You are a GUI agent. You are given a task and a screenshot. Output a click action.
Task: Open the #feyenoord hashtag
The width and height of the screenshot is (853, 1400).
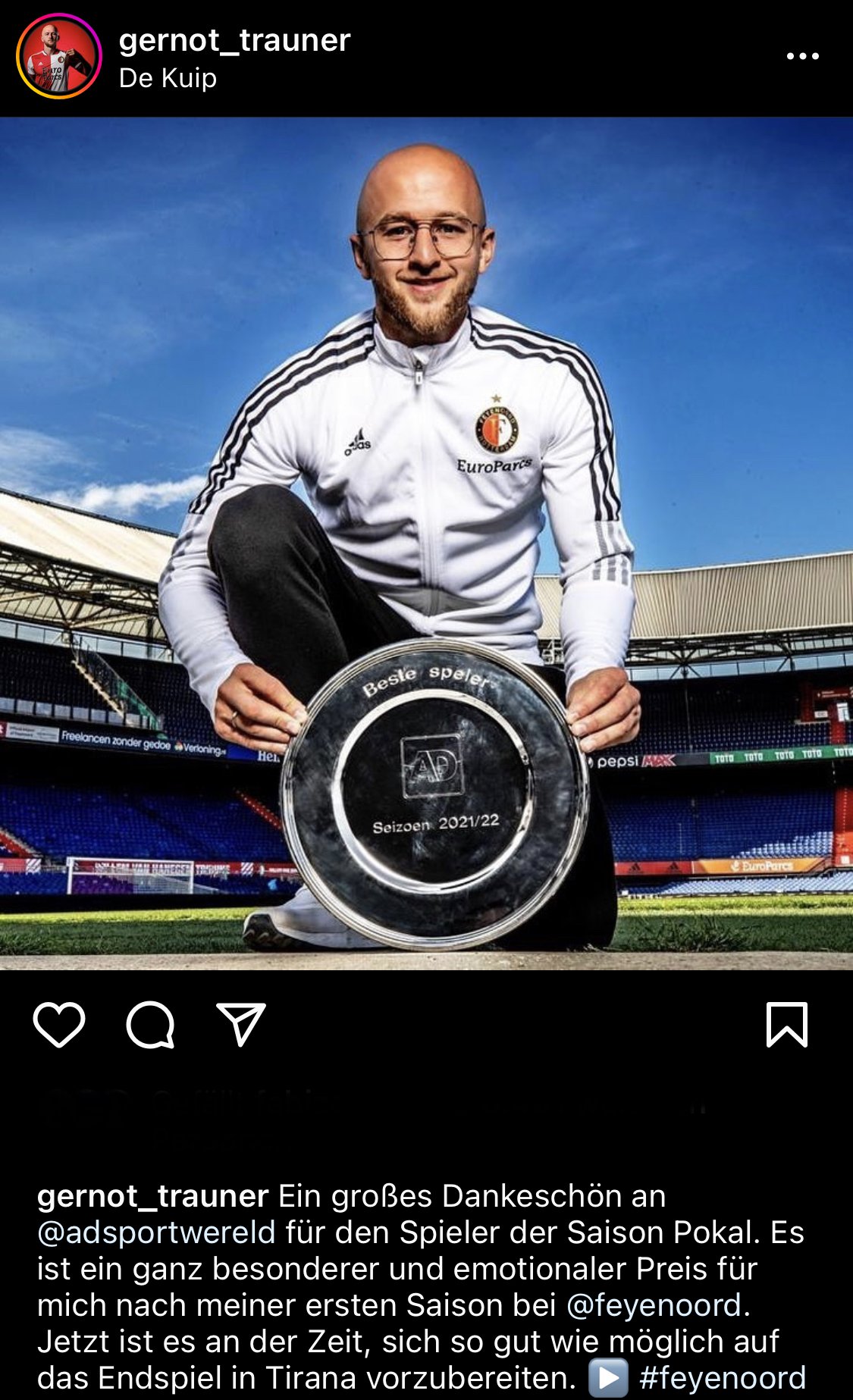[x=723, y=1379]
